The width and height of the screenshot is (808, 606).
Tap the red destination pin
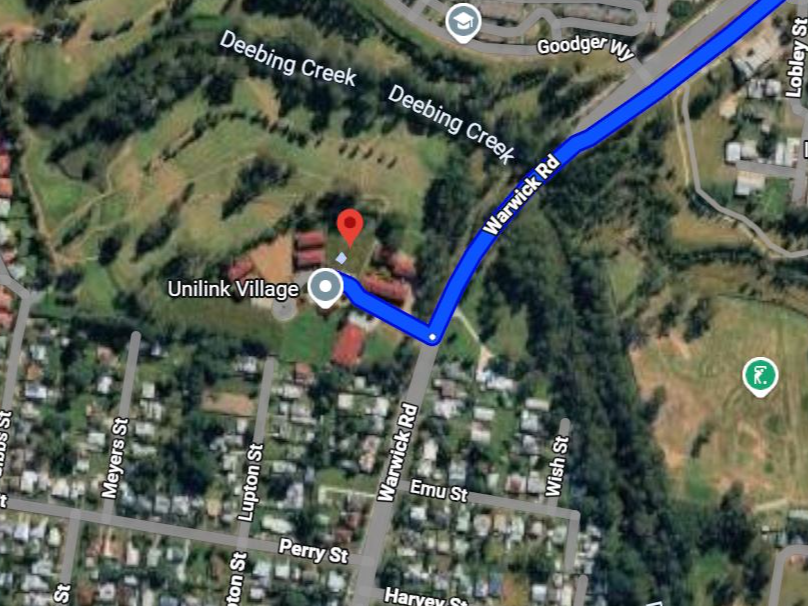(349, 226)
